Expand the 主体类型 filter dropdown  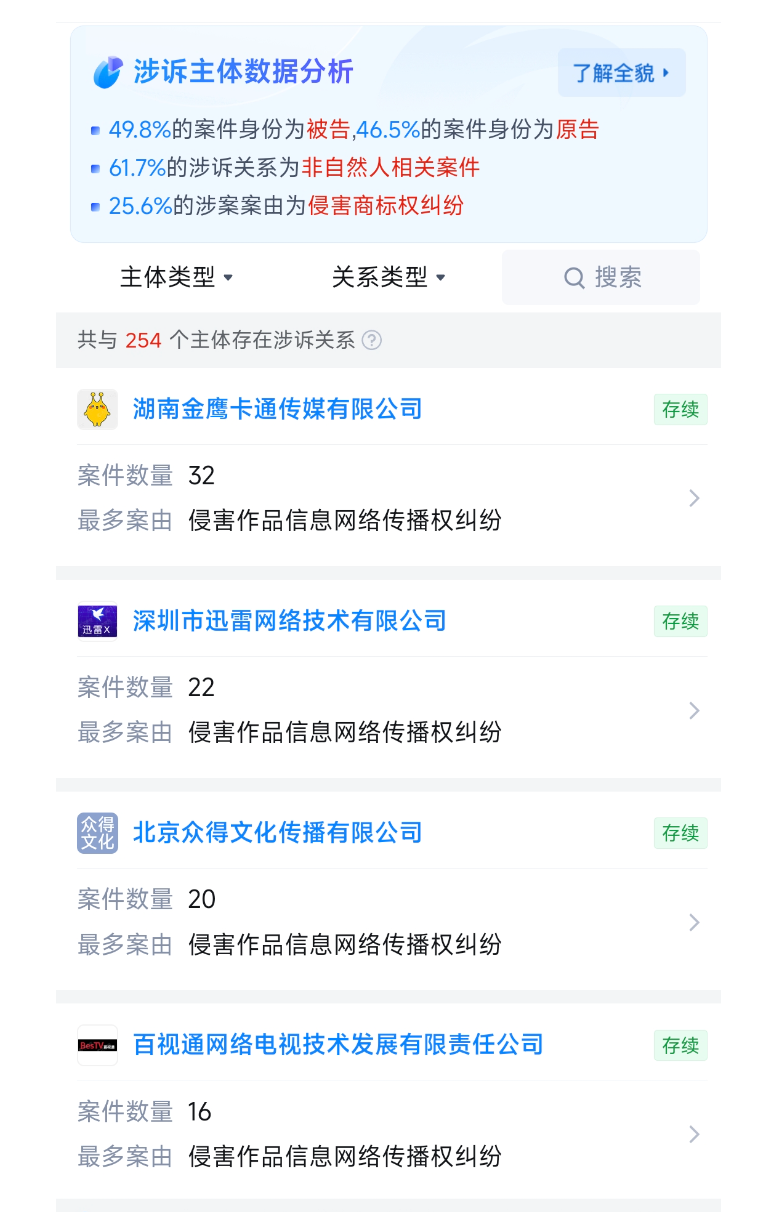pos(176,277)
